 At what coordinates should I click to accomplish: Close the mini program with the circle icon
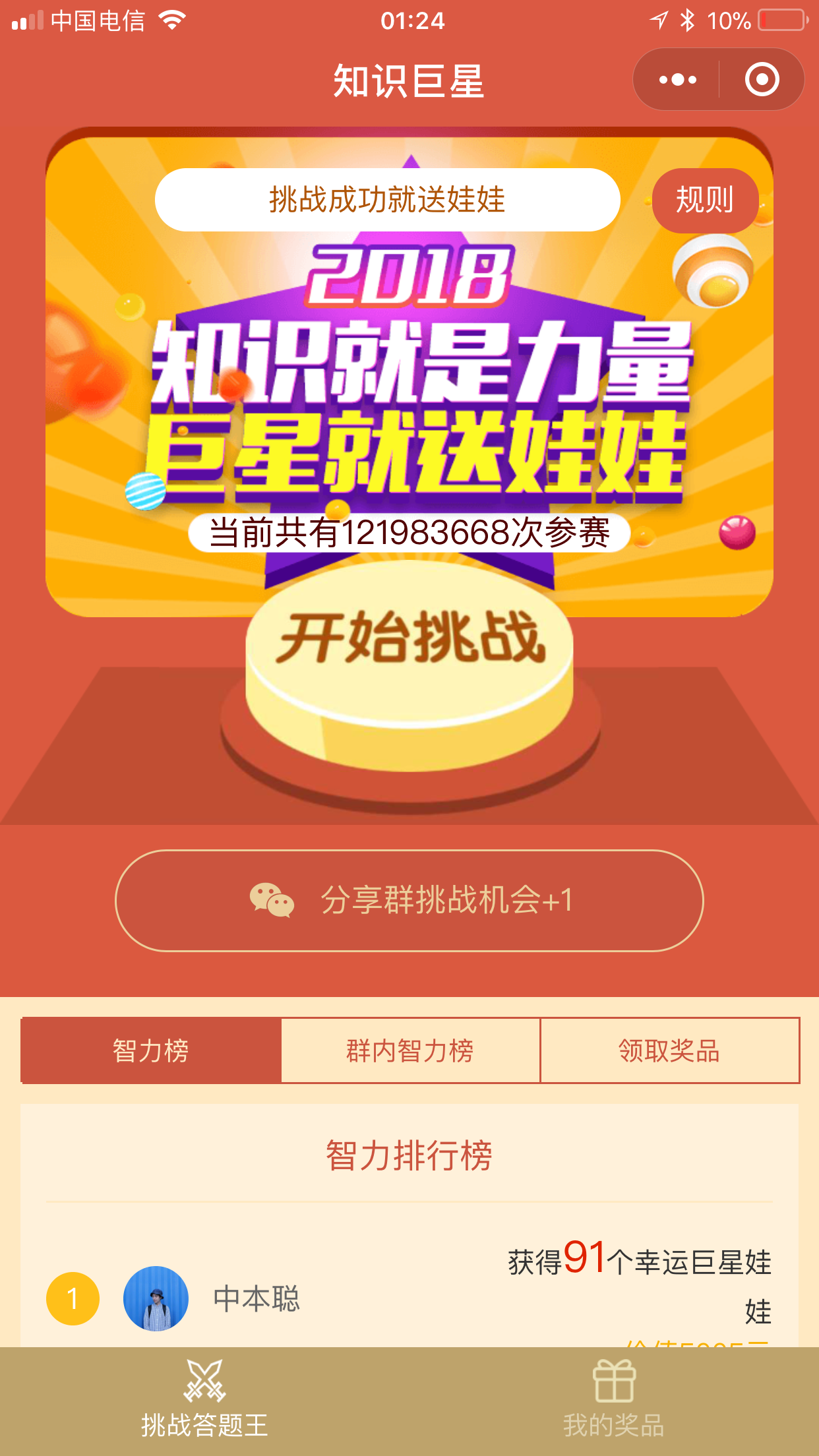[762, 80]
